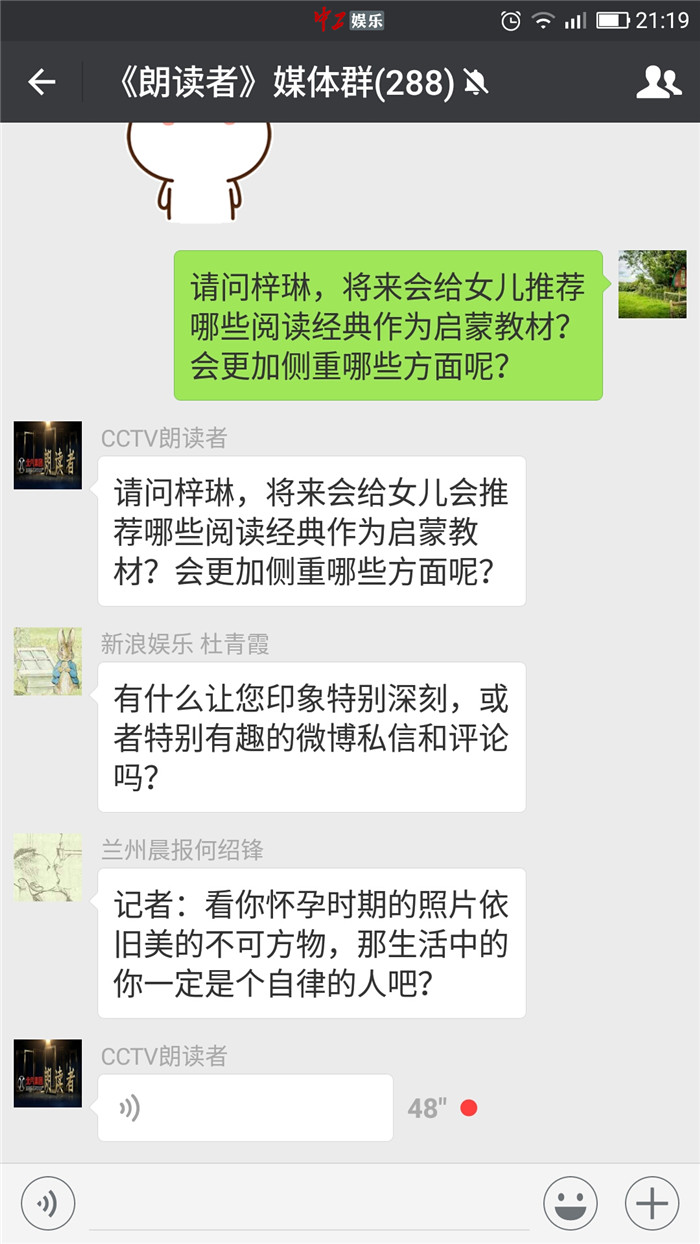Tap the message text input field
The image size is (700, 1244).
click(308, 1203)
